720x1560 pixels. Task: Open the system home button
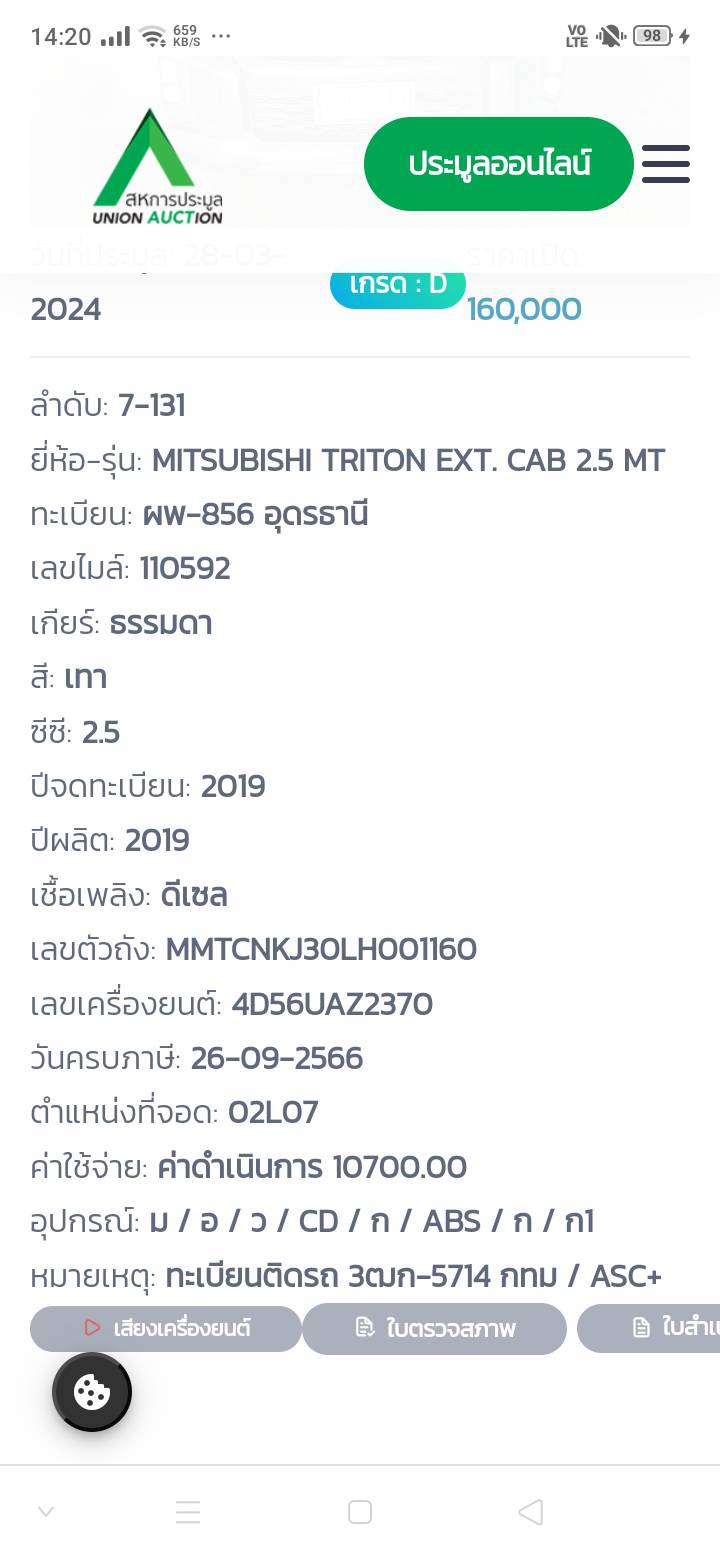coord(360,1511)
